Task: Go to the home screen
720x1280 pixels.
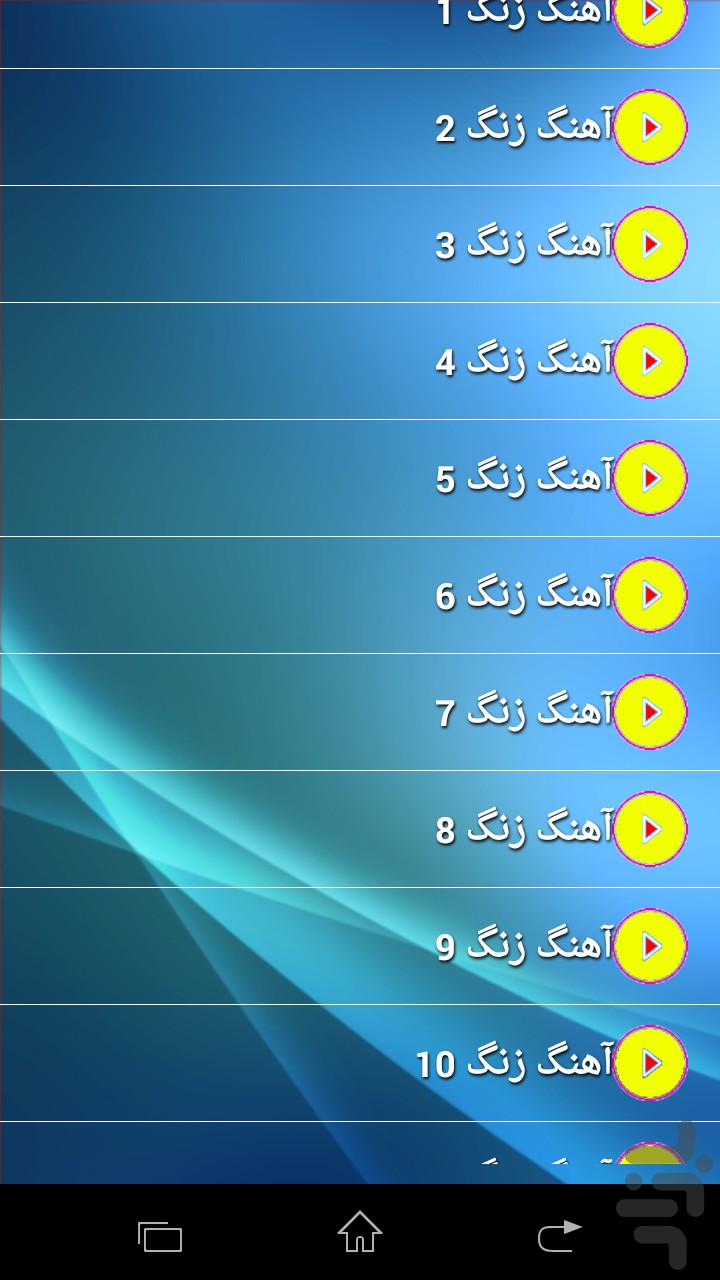Action: pyautogui.click(x=360, y=1232)
